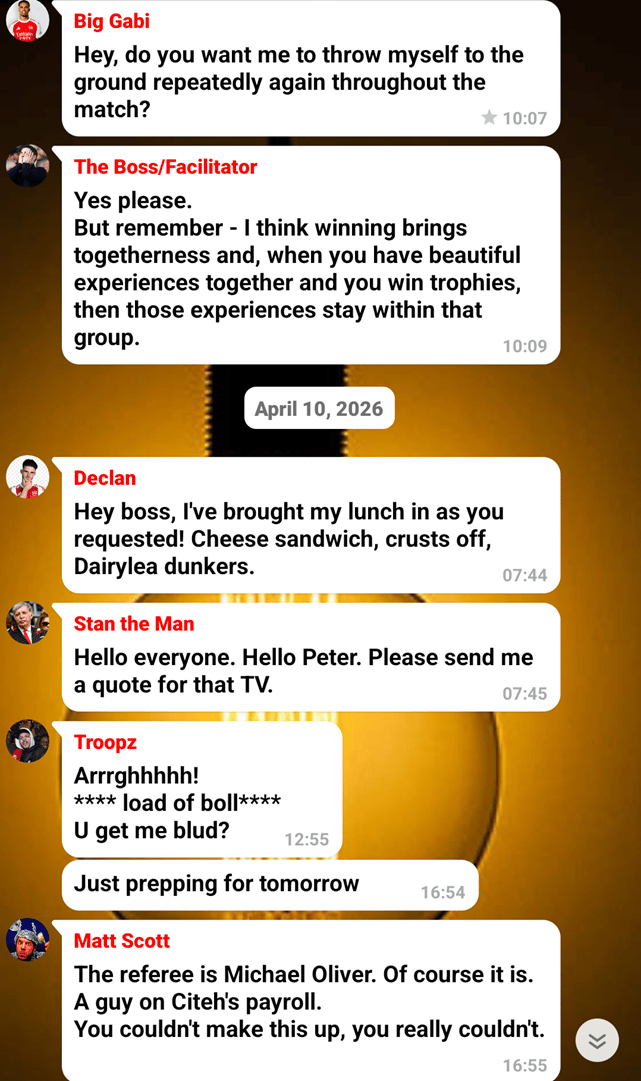Tap the sender name Big Gabi
The image size is (641, 1081).
[112, 21]
